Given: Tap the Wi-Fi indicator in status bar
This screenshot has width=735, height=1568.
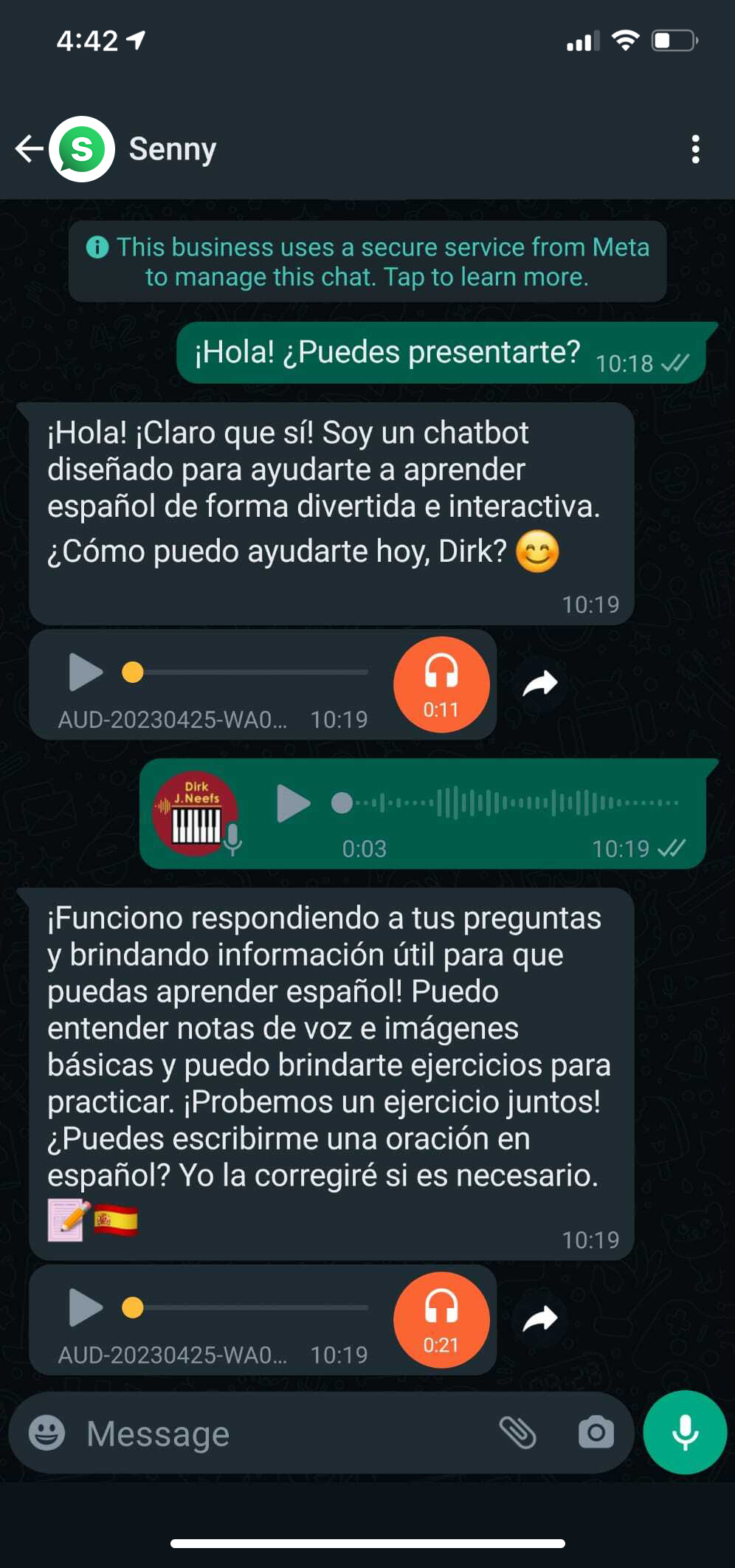Looking at the screenshot, I should click(x=627, y=41).
